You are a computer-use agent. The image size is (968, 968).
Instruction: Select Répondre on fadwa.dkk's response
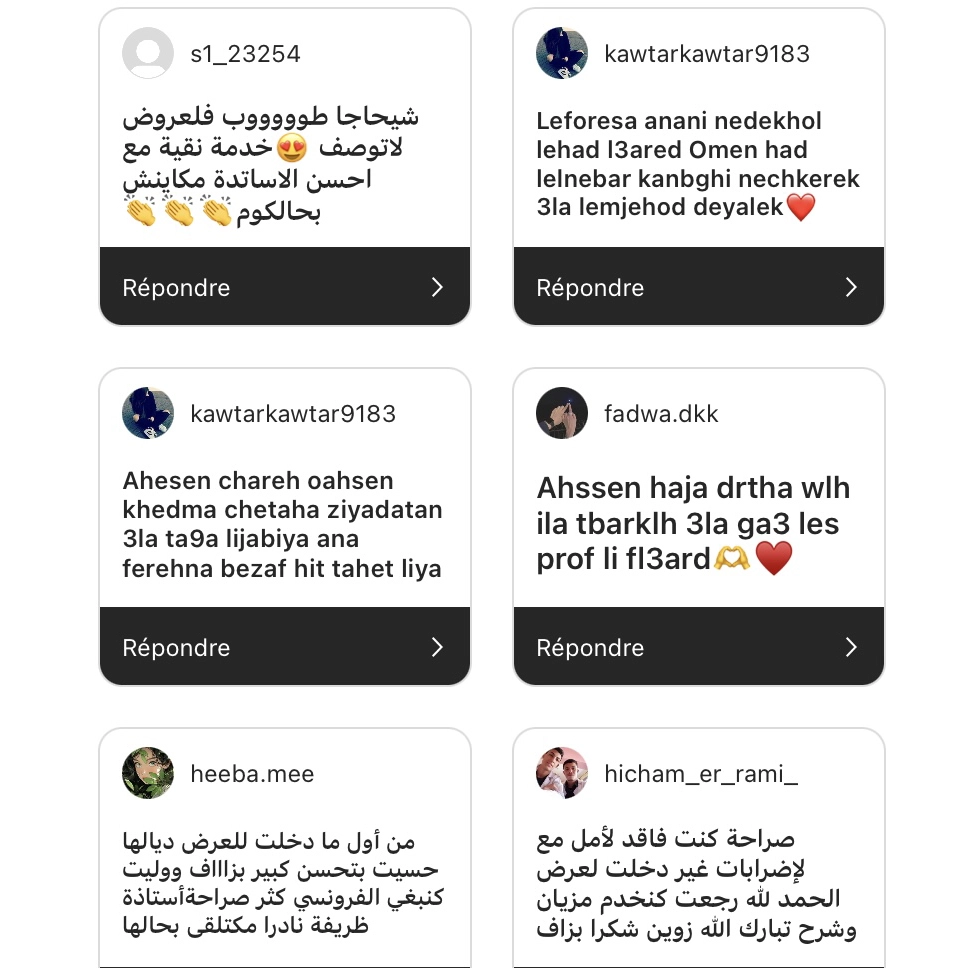click(698, 647)
